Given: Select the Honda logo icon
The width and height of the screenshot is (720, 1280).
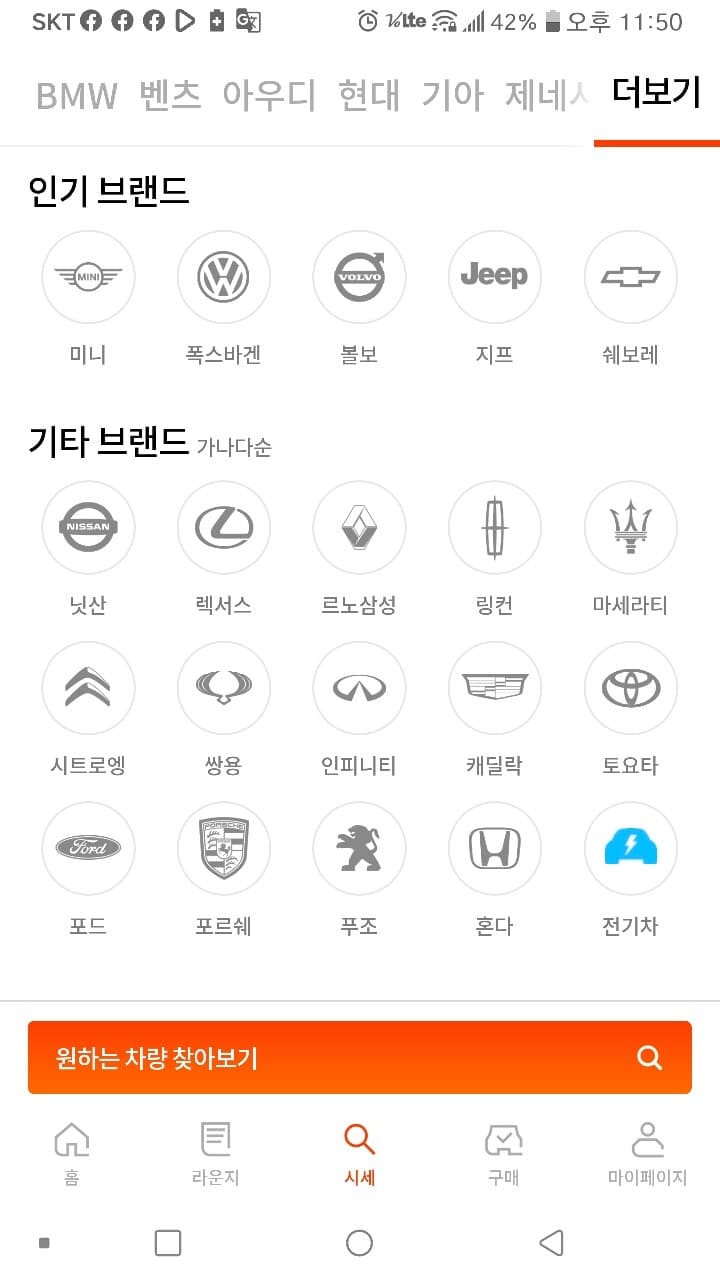Looking at the screenshot, I should coord(494,848).
